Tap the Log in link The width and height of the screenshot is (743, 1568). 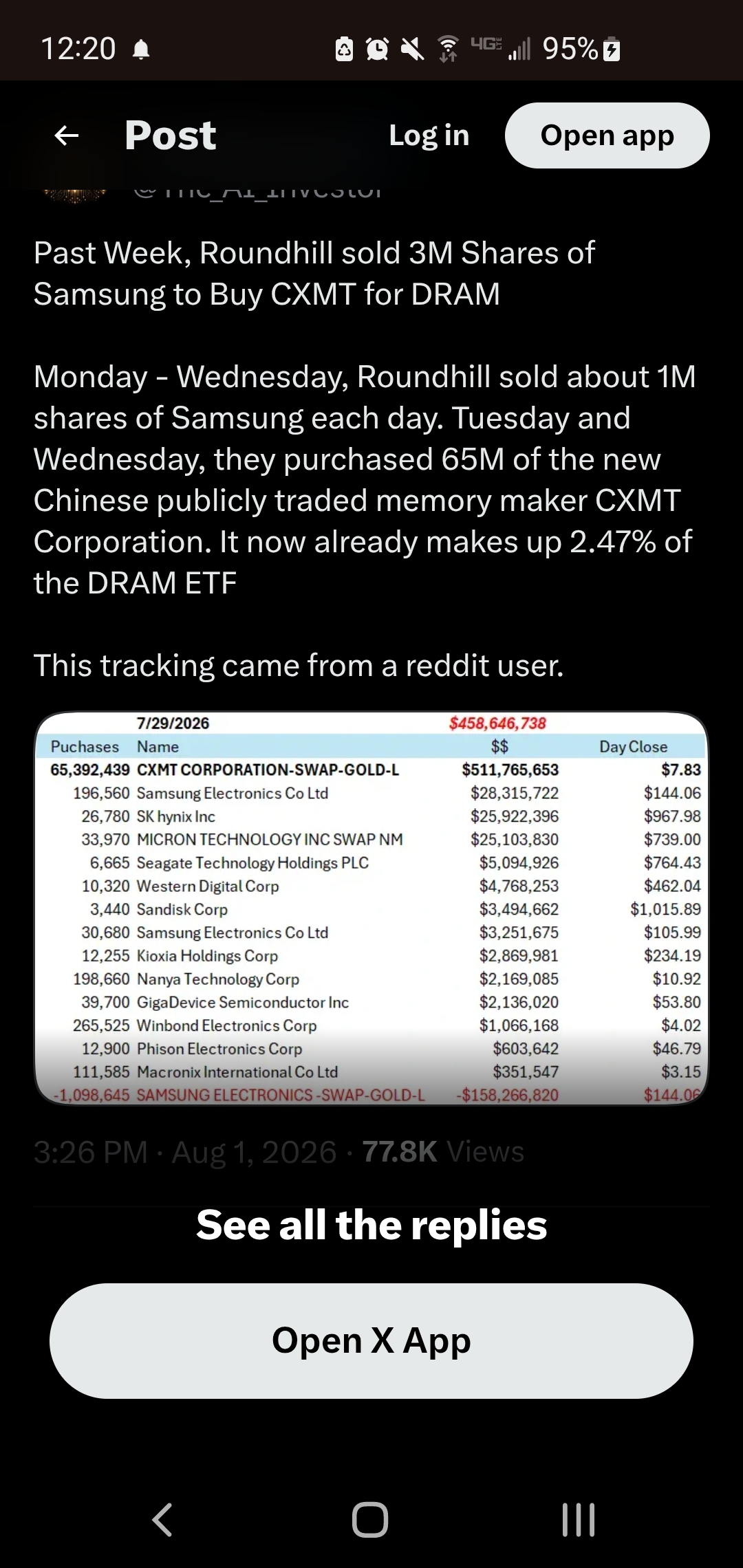point(429,135)
